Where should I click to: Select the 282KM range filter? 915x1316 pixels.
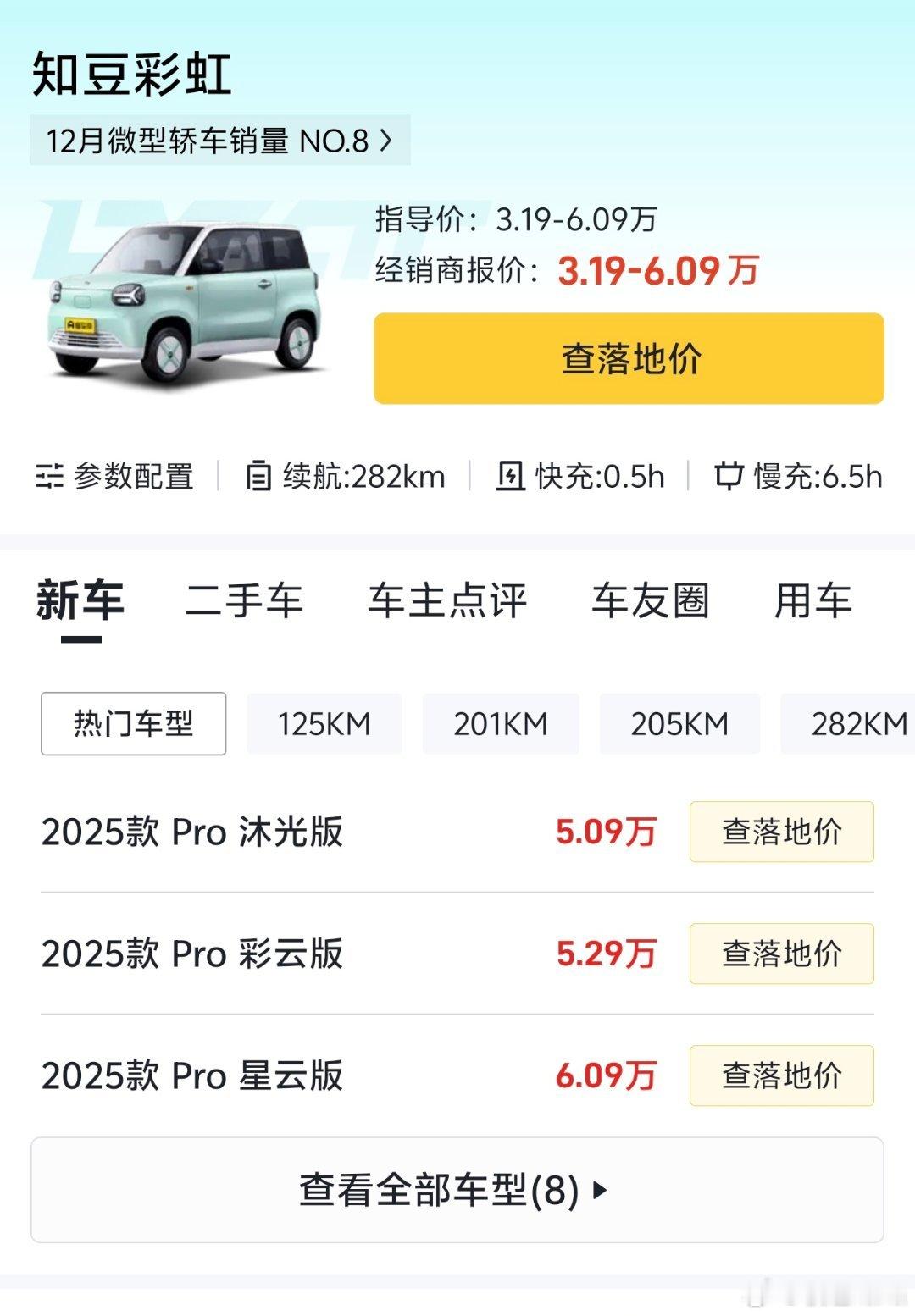(x=856, y=724)
